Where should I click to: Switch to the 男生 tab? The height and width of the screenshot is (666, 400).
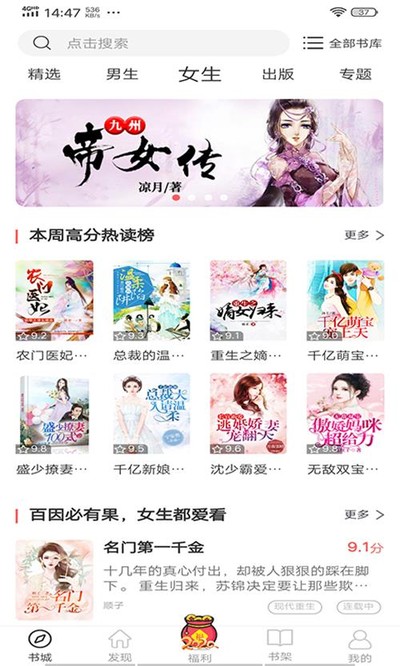click(x=122, y=74)
